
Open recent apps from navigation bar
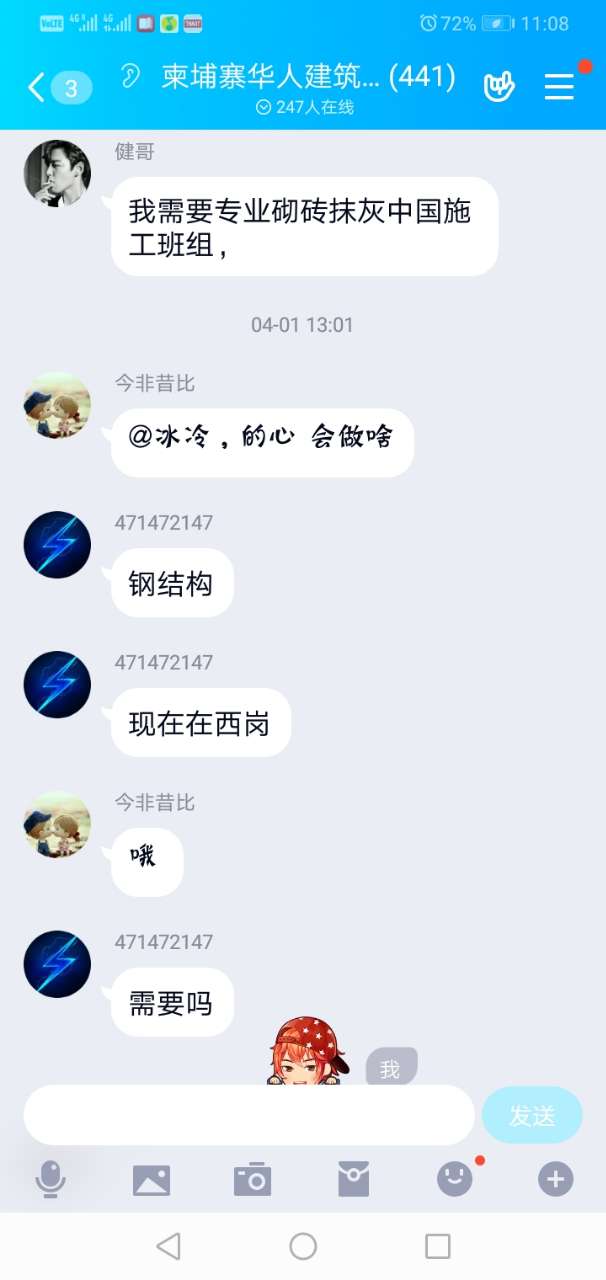(x=437, y=1246)
